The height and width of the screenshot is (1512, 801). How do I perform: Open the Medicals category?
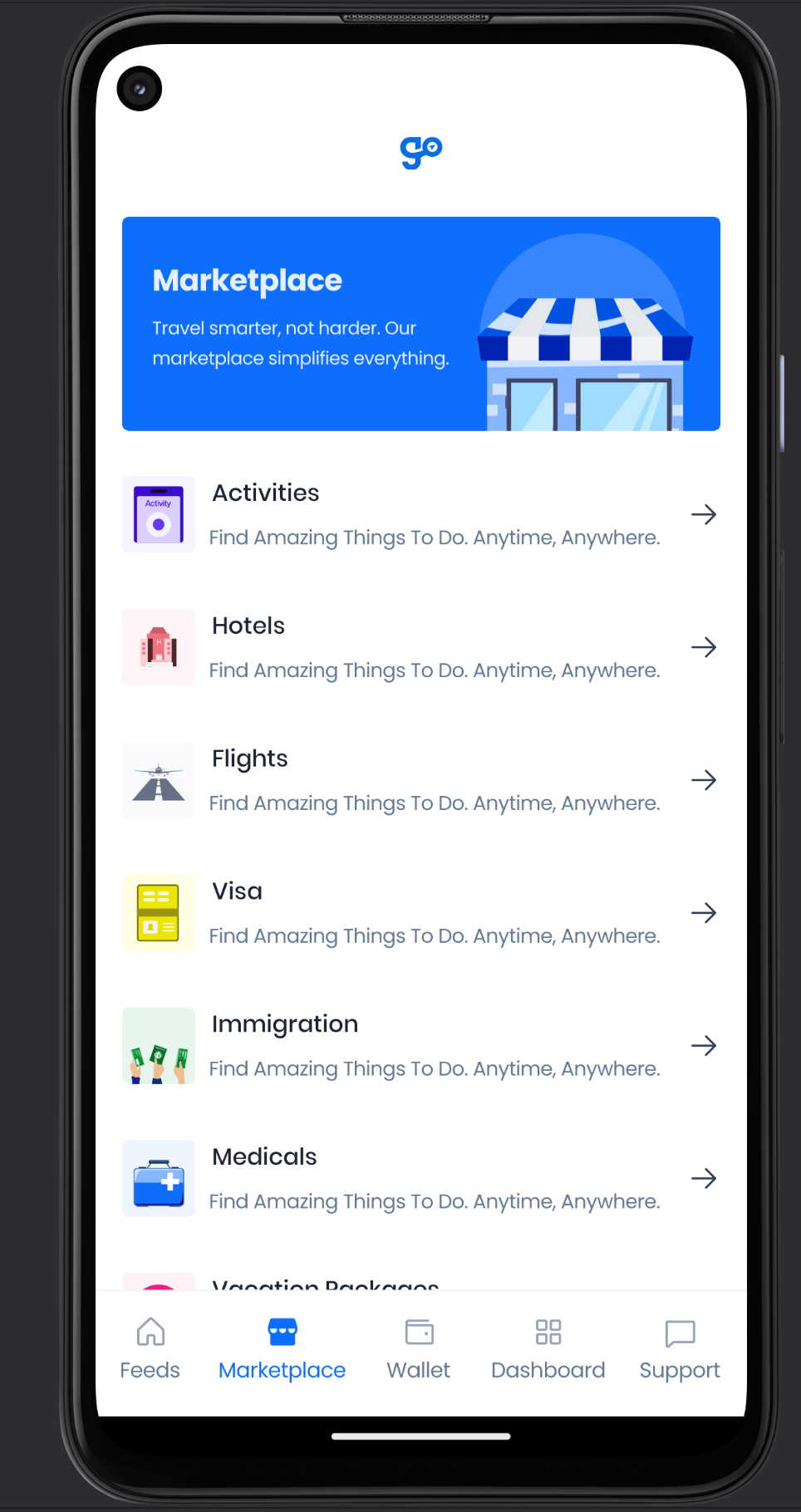pos(420,1178)
